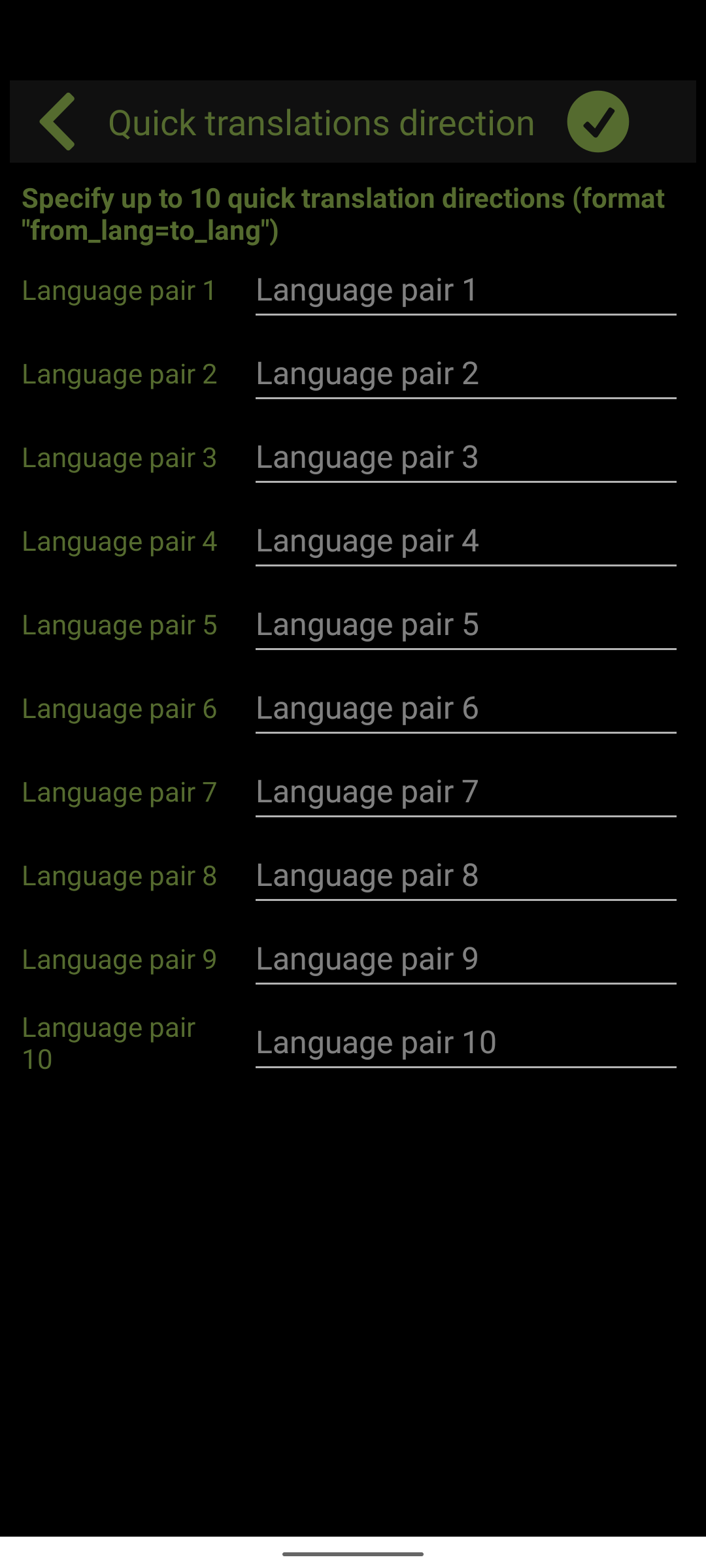Edit the Language pair 9 text field
Viewport: 706px width, 1568px height.
tap(465, 960)
